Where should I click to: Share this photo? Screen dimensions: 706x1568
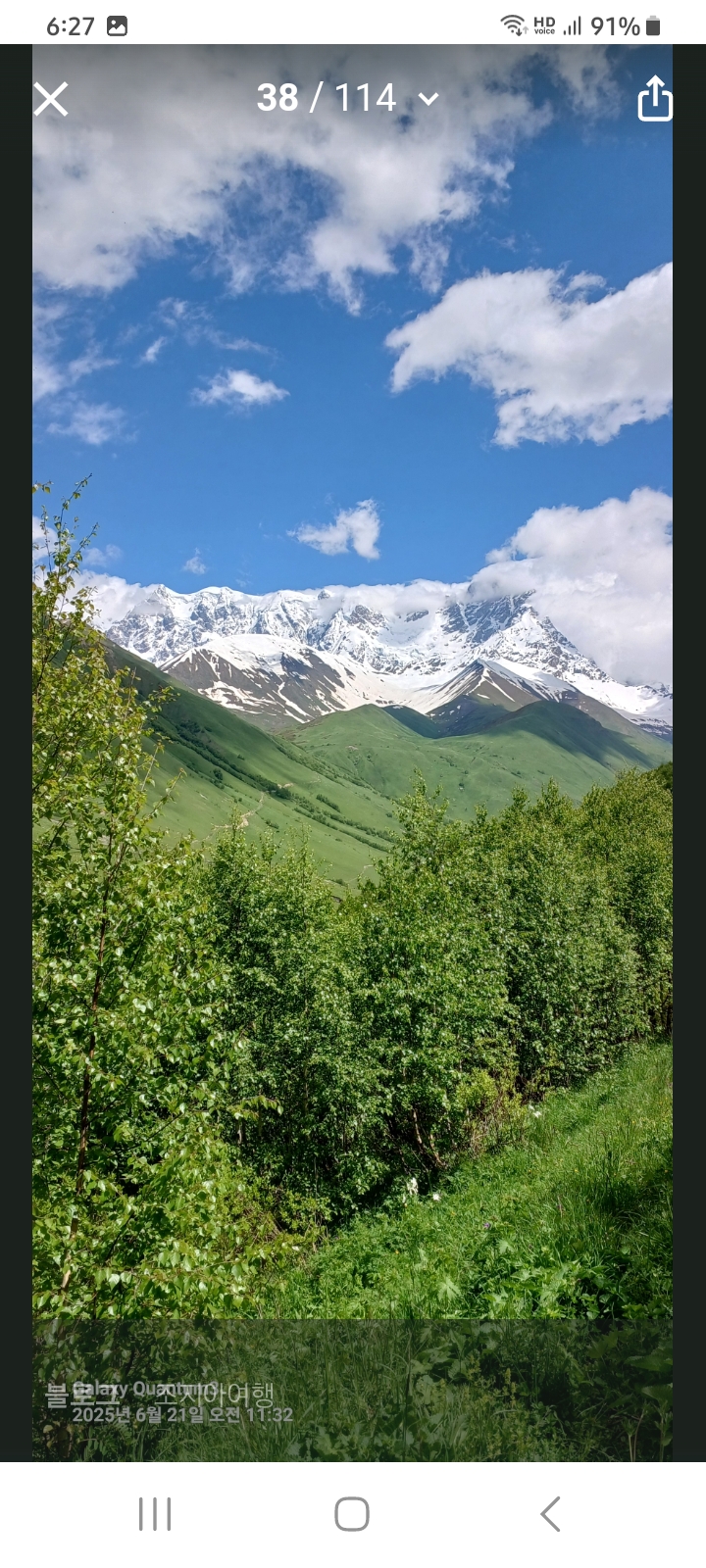tap(654, 99)
